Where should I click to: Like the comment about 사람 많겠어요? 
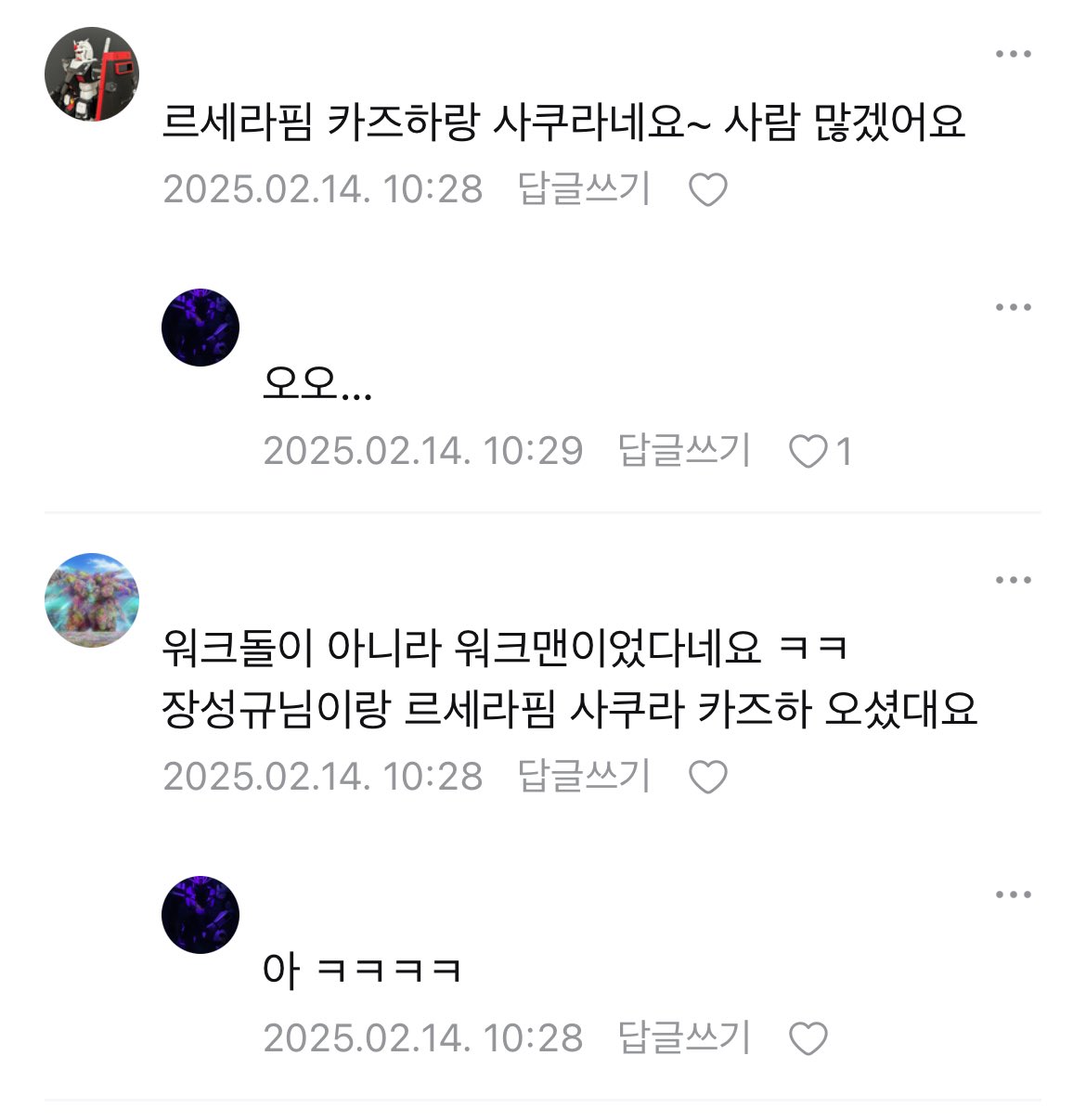tap(707, 190)
